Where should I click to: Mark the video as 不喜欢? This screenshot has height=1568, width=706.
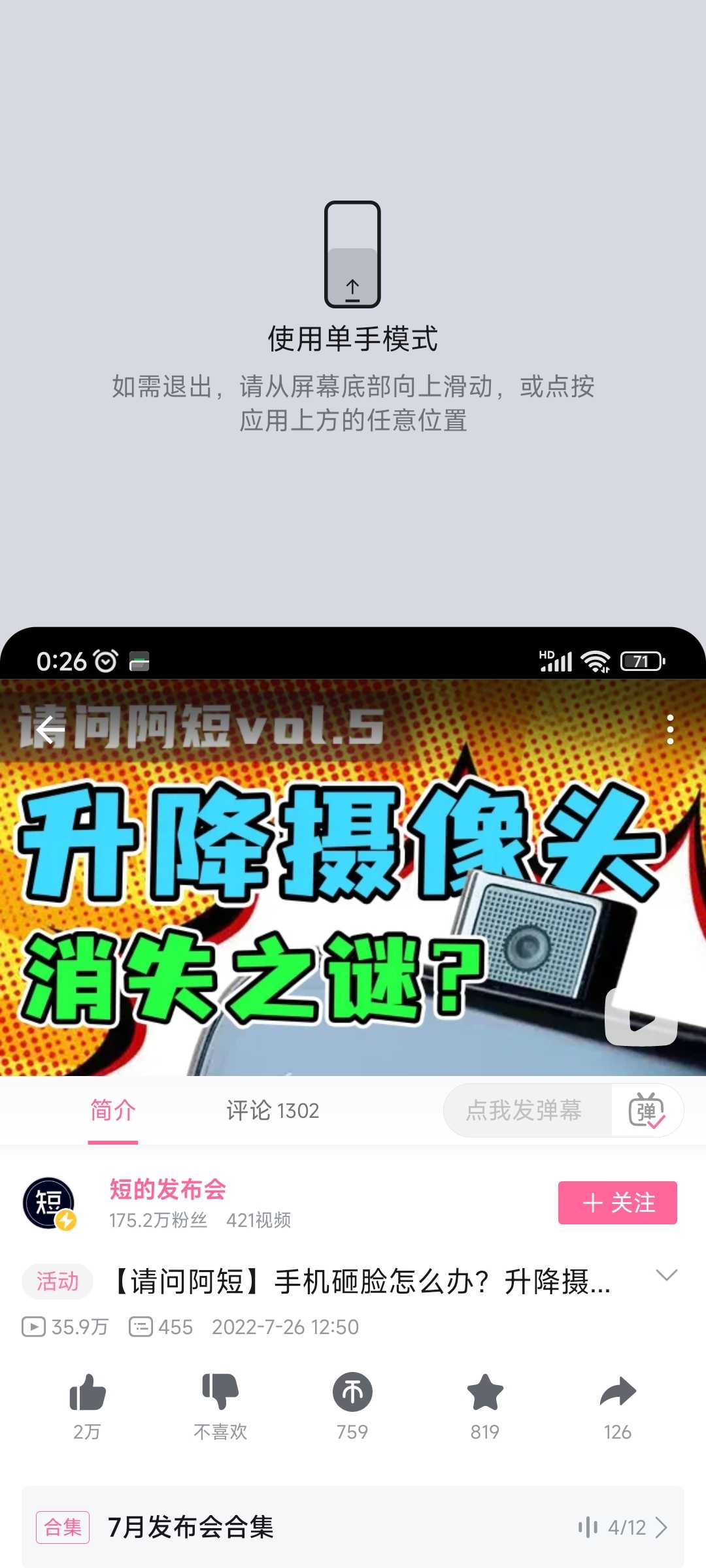pyautogui.click(x=220, y=1393)
